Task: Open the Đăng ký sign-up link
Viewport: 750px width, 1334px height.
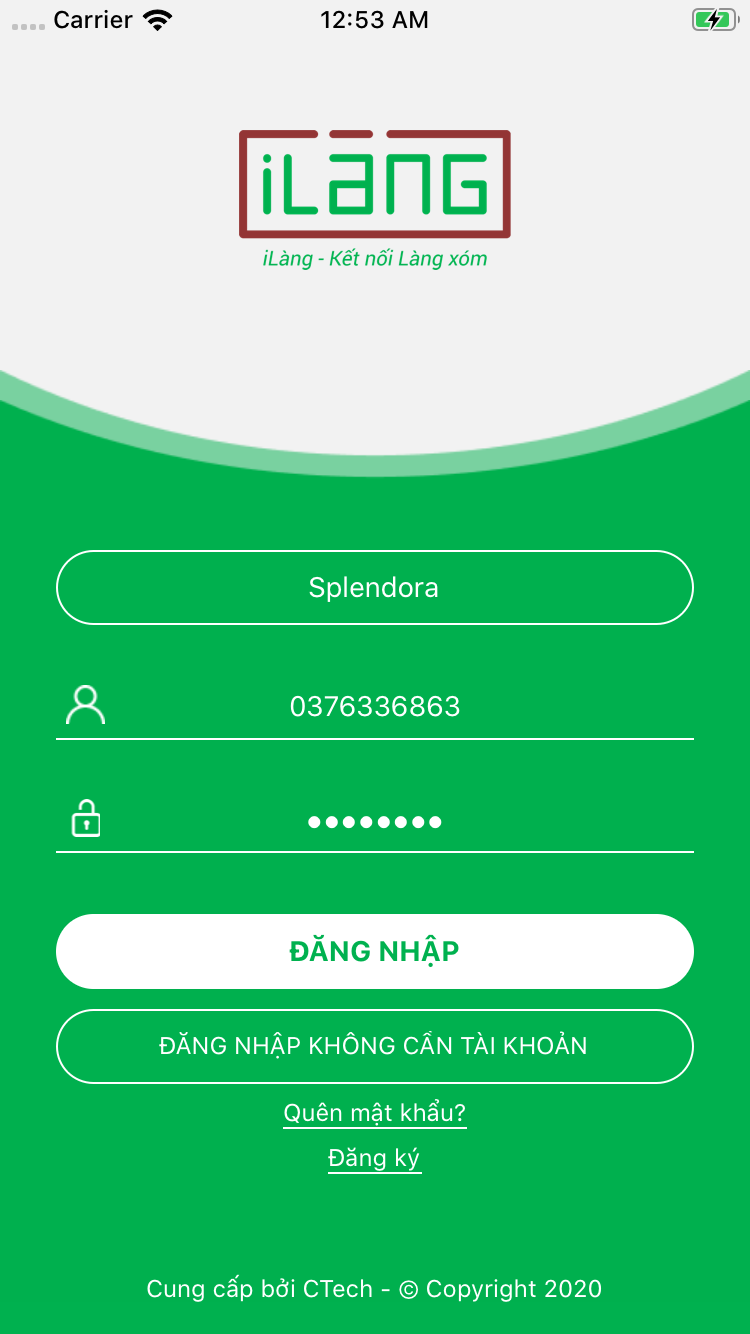Action: click(x=374, y=1158)
